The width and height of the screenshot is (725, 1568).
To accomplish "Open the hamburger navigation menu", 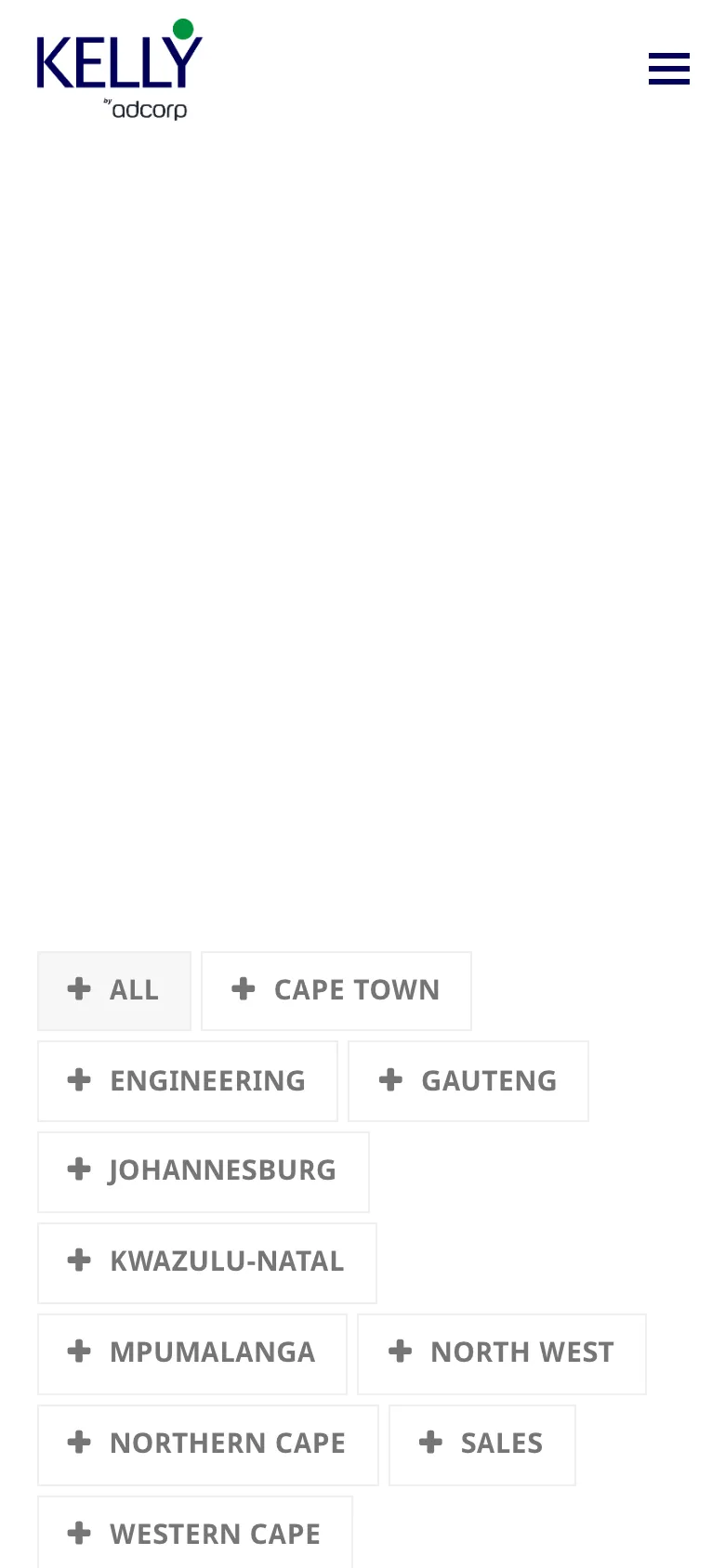I will pos(669,69).
